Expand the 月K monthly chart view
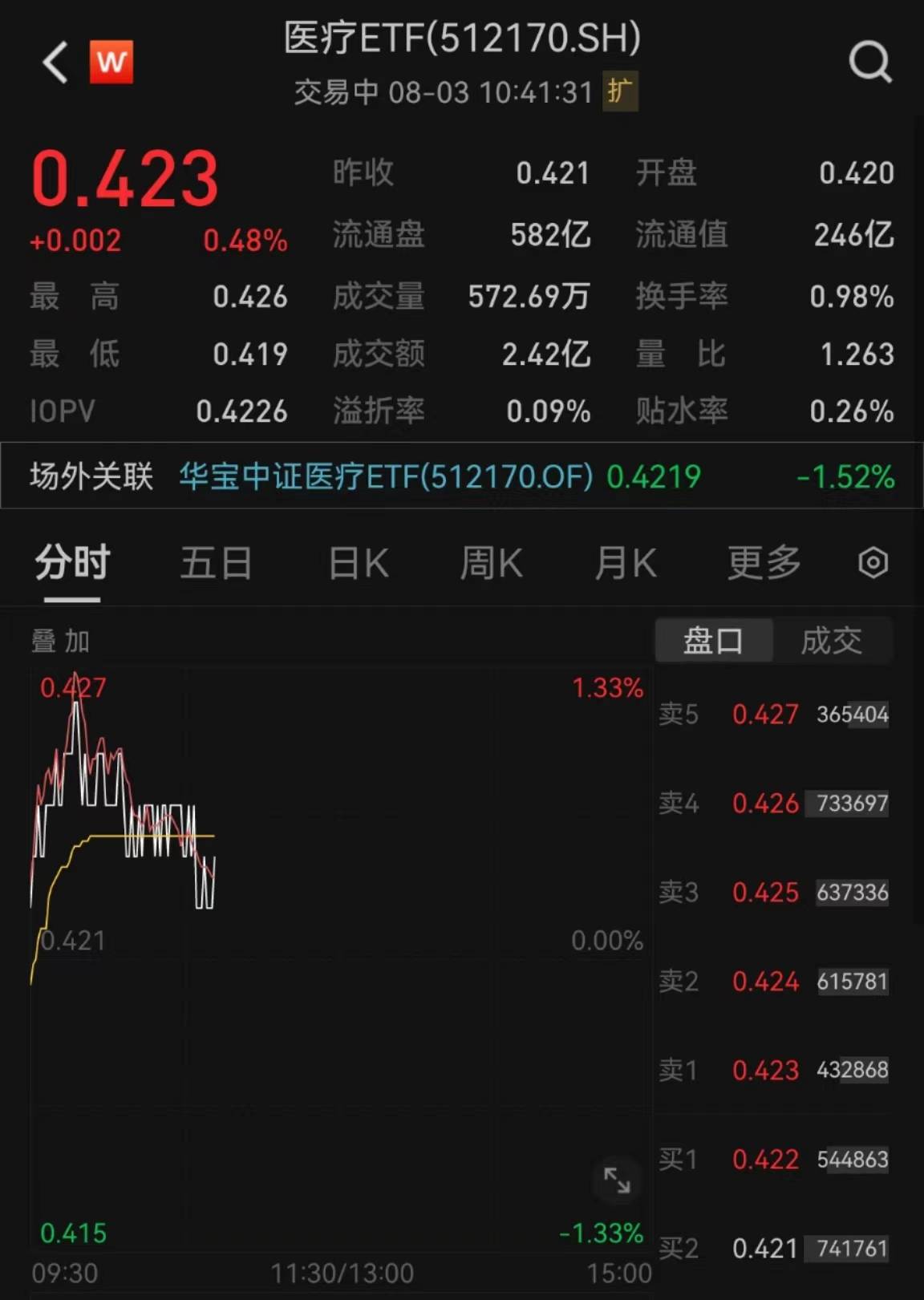Screen dimensions: 924x1300 point(626,564)
